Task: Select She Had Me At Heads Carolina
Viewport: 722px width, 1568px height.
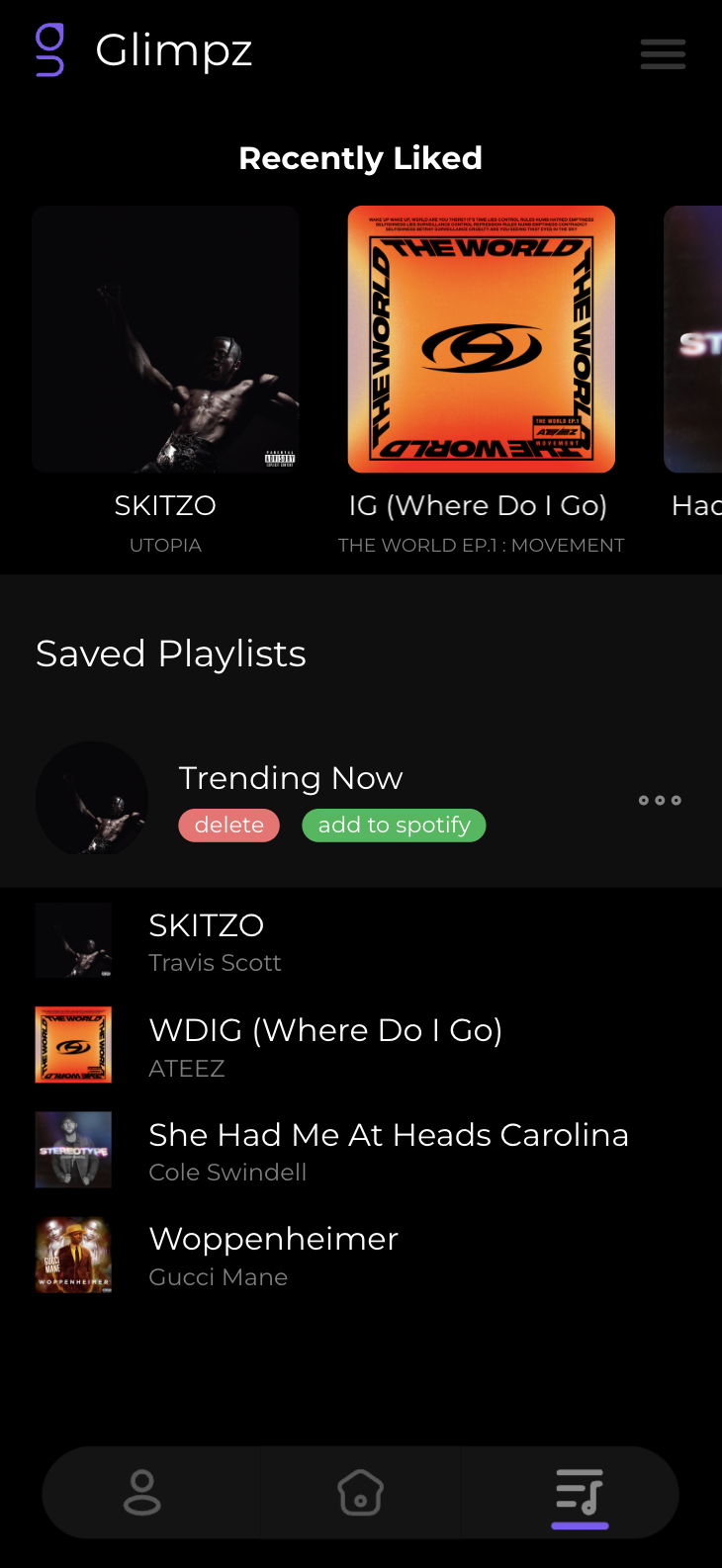Action: tap(361, 1150)
